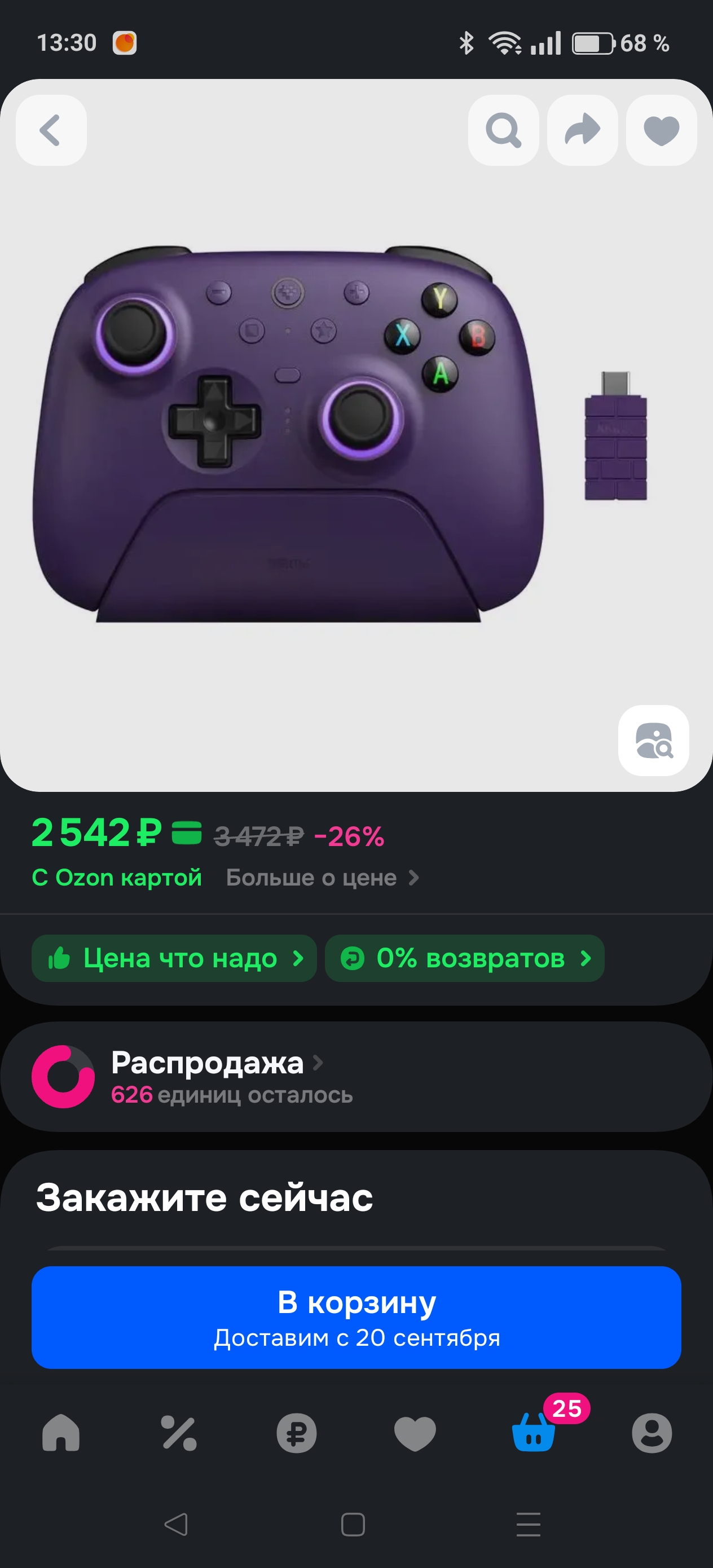The image size is (713, 1568).
Task: Open search from the magnifier icon
Action: click(503, 130)
